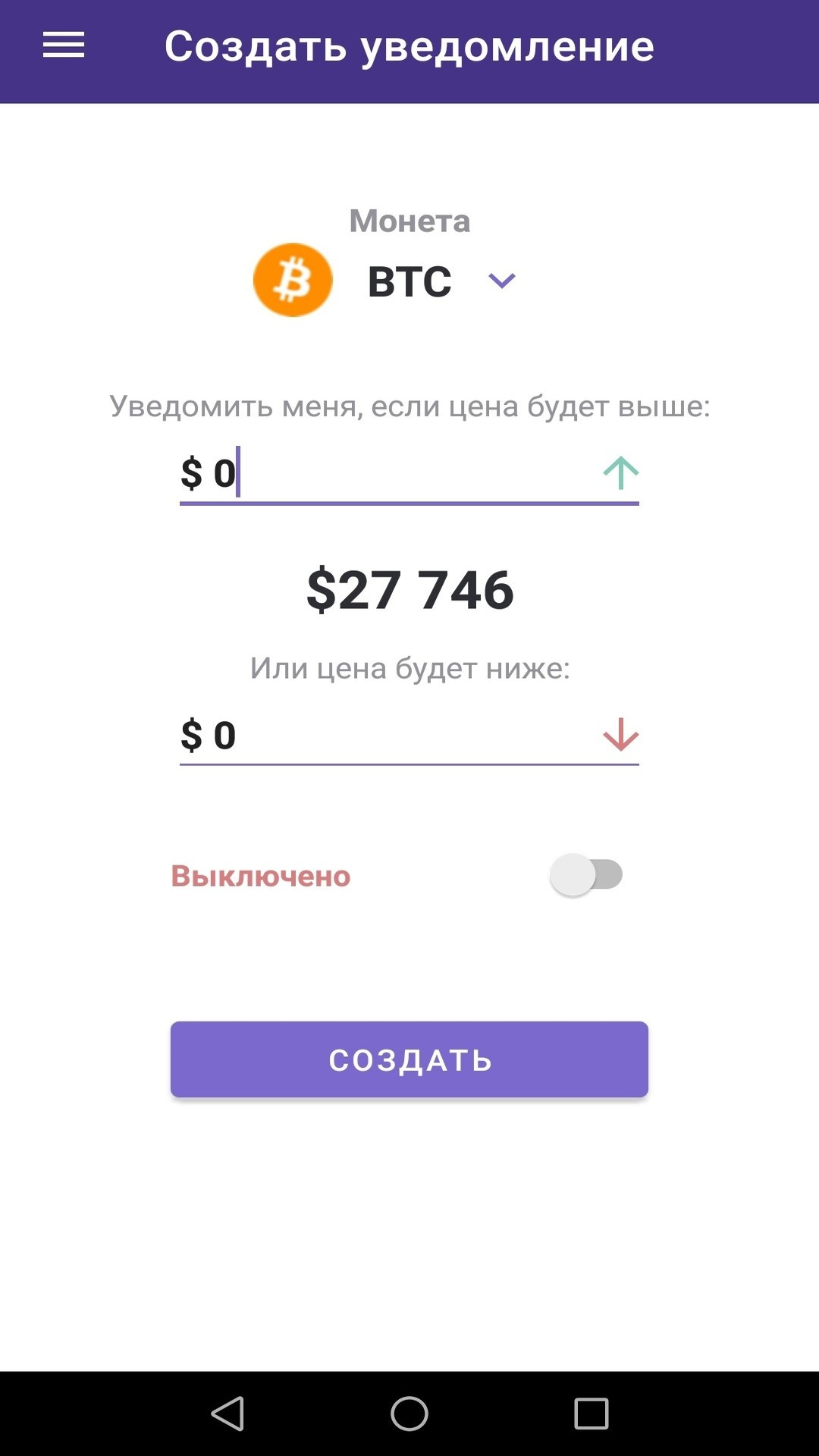Focus the lower price input field
This screenshot has width=819, height=1456.
379,734
